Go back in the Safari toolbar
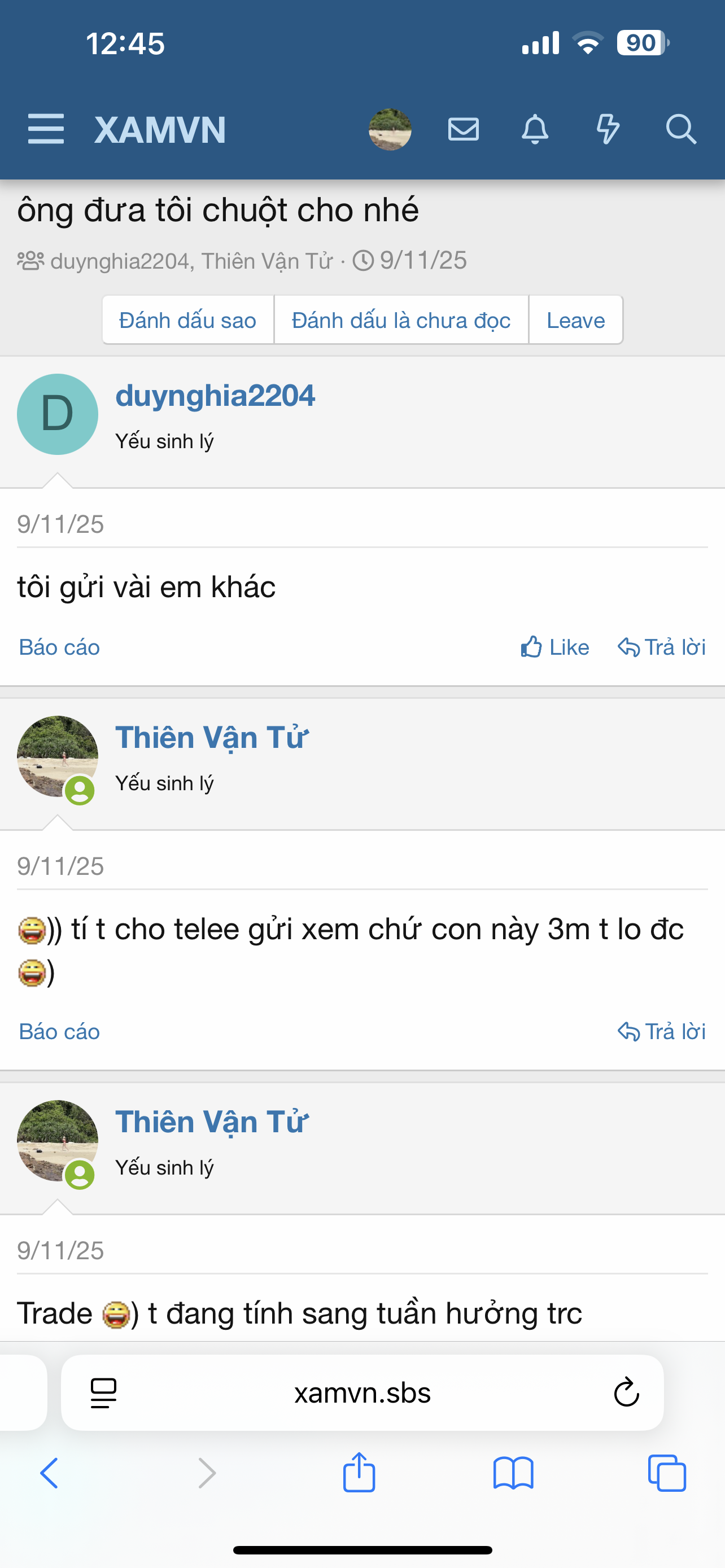 [49, 1474]
